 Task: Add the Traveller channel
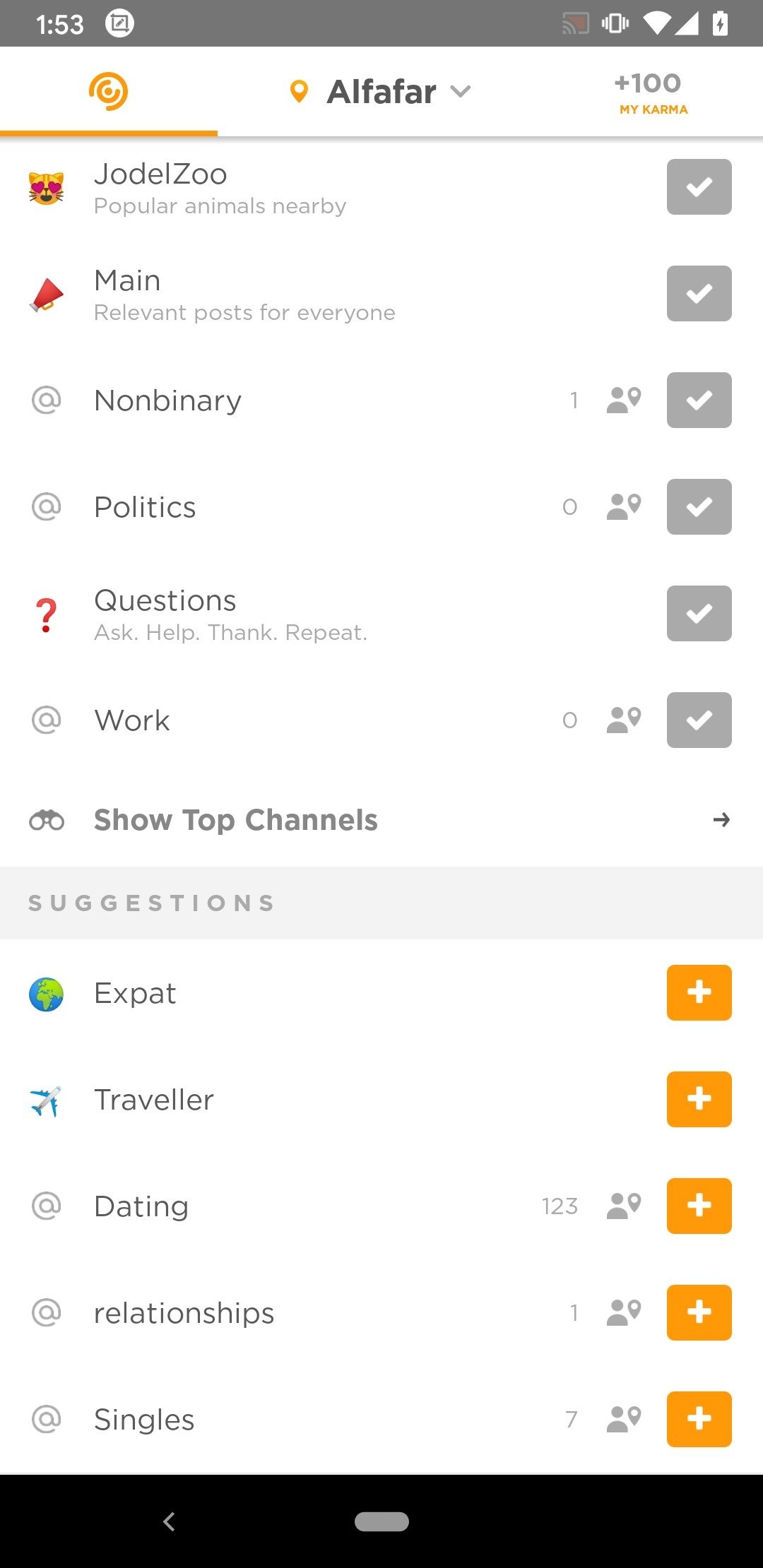pyautogui.click(x=699, y=1099)
